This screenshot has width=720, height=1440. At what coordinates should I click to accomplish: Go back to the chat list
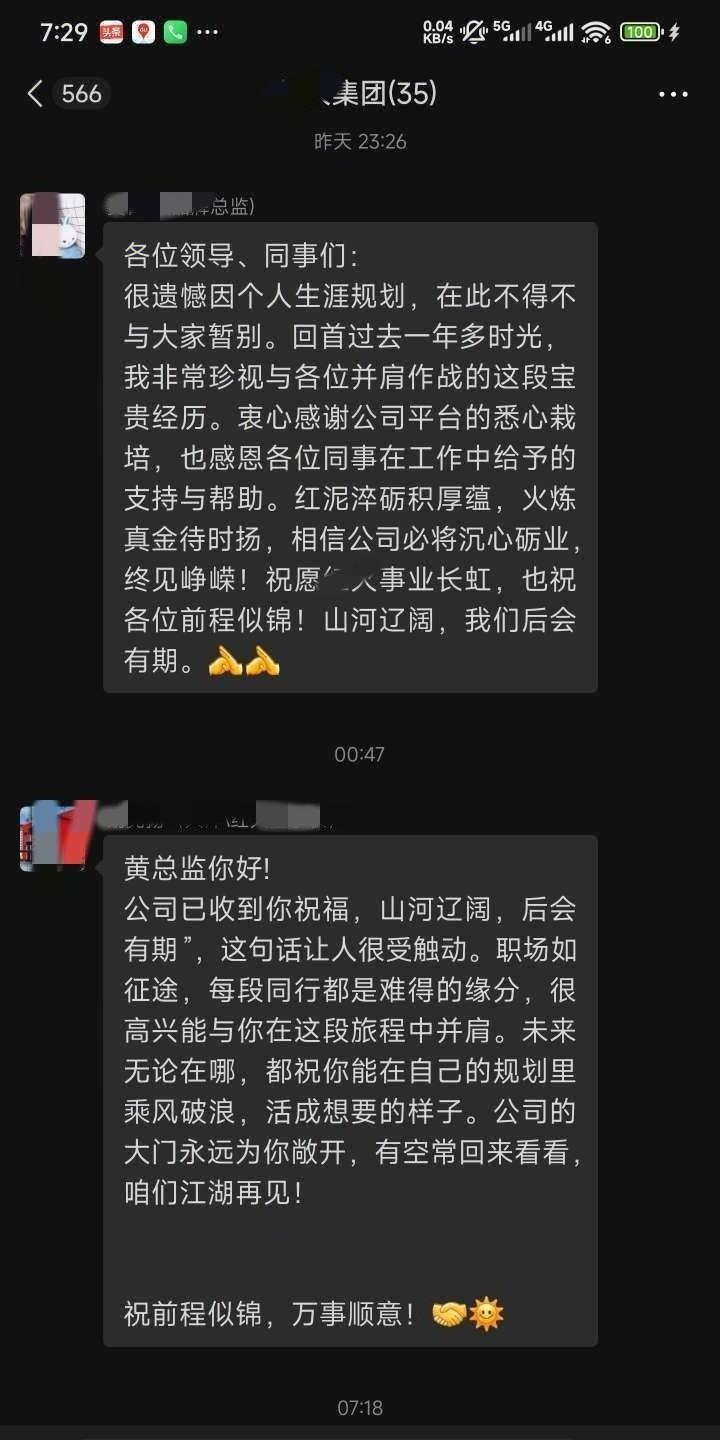click(x=36, y=94)
